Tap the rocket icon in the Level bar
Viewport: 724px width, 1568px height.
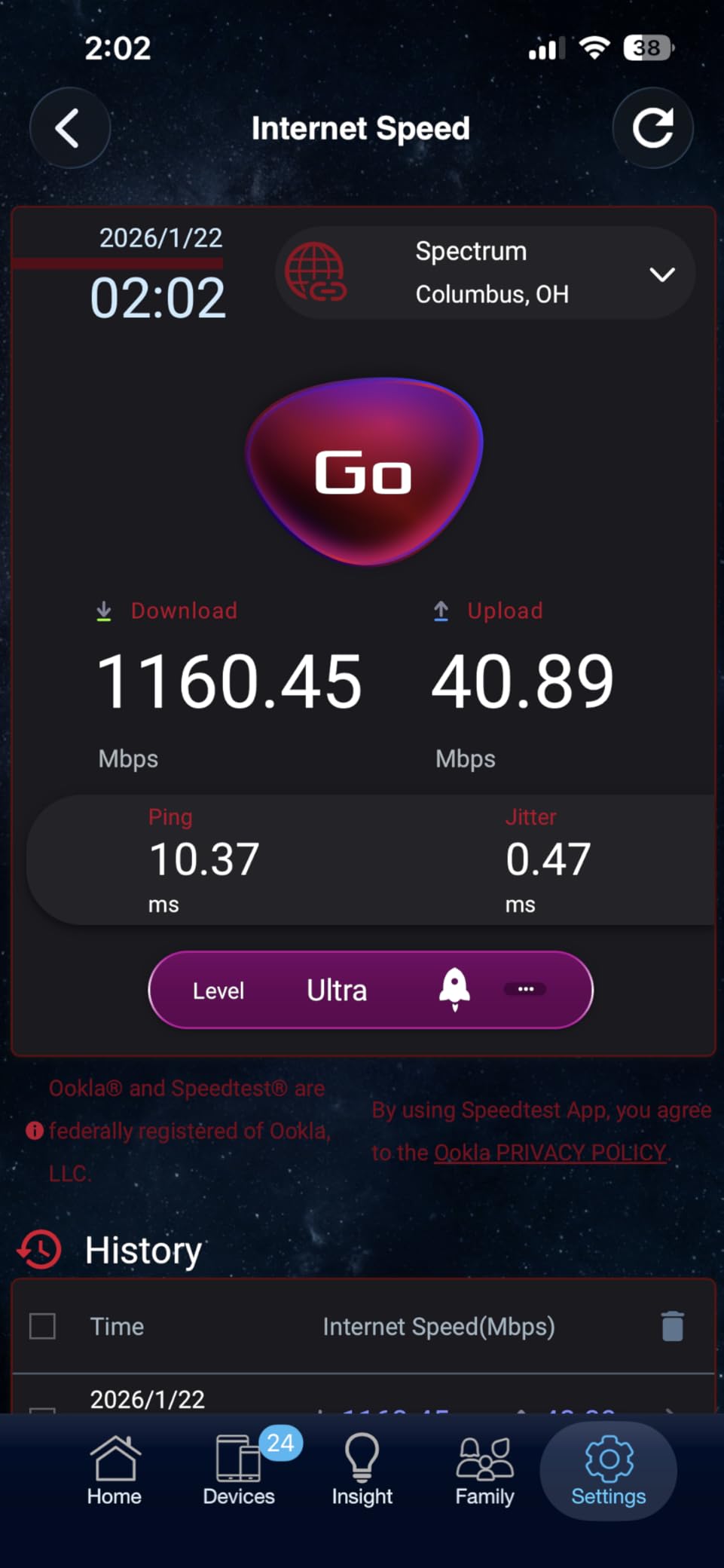454,990
